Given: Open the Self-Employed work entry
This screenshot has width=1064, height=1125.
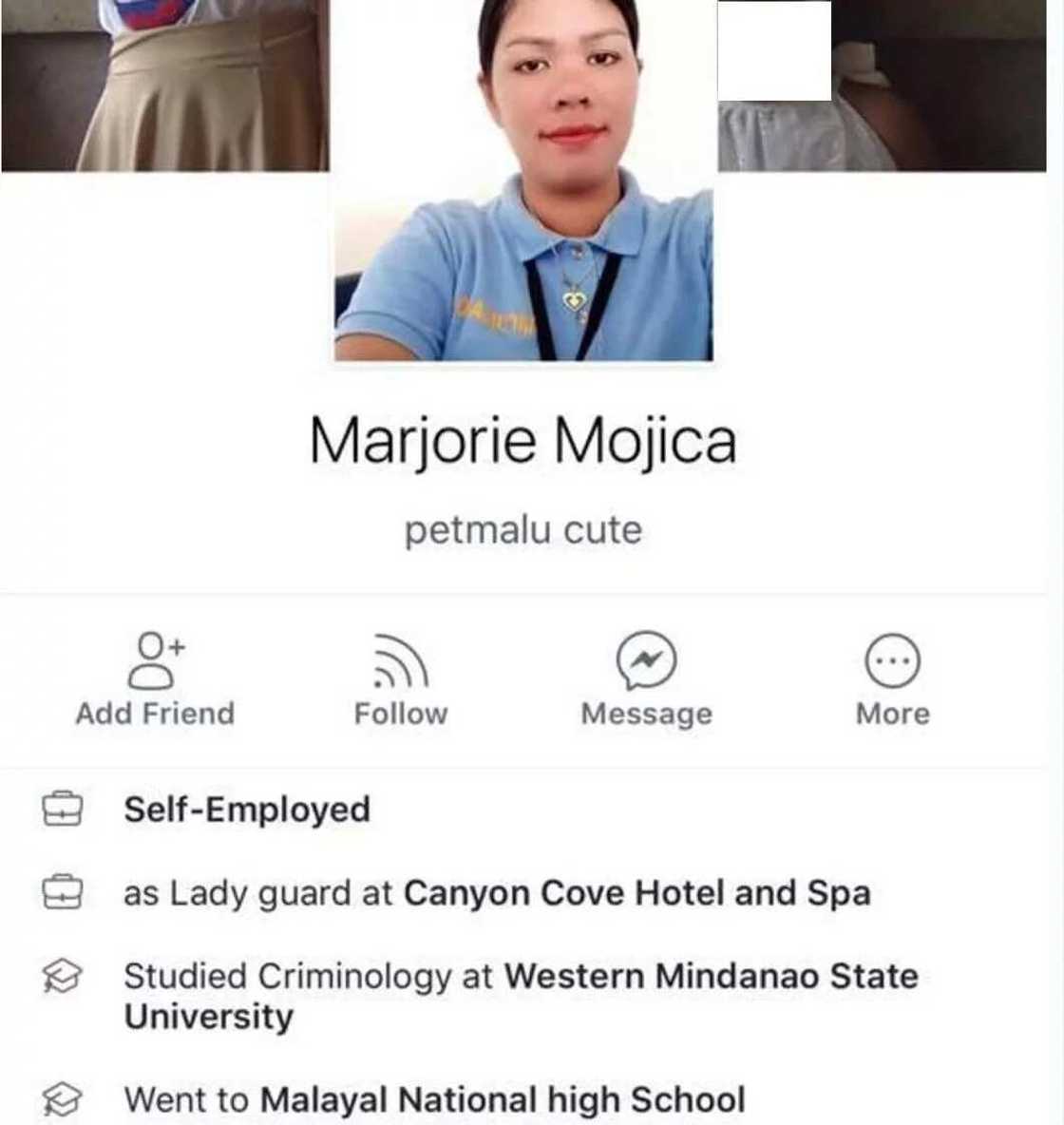Looking at the screenshot, I should click(247, 810).
